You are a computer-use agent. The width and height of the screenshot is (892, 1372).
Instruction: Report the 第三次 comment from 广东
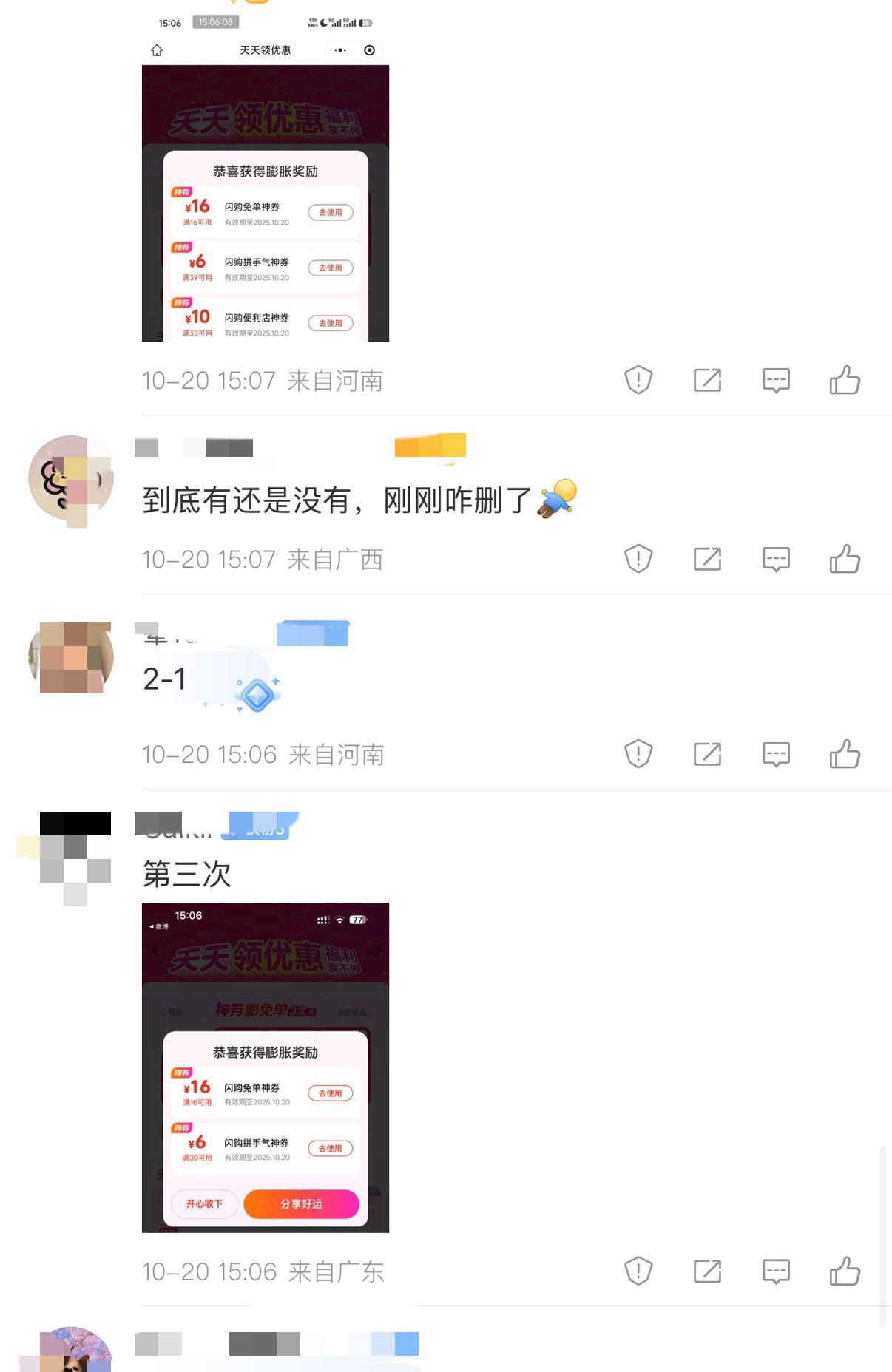[638, 1271]
